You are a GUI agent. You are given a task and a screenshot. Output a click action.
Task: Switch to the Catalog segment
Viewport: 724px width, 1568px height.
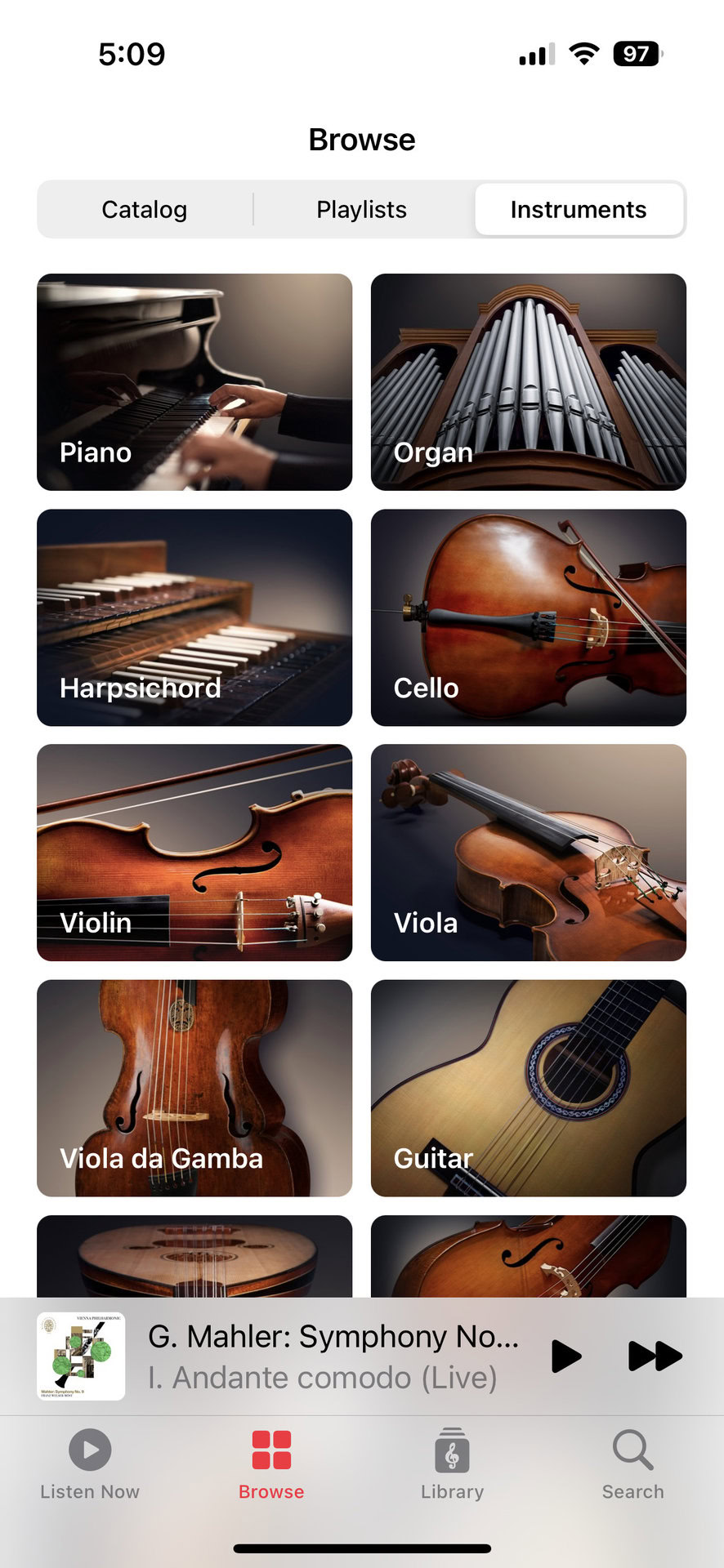145,210
